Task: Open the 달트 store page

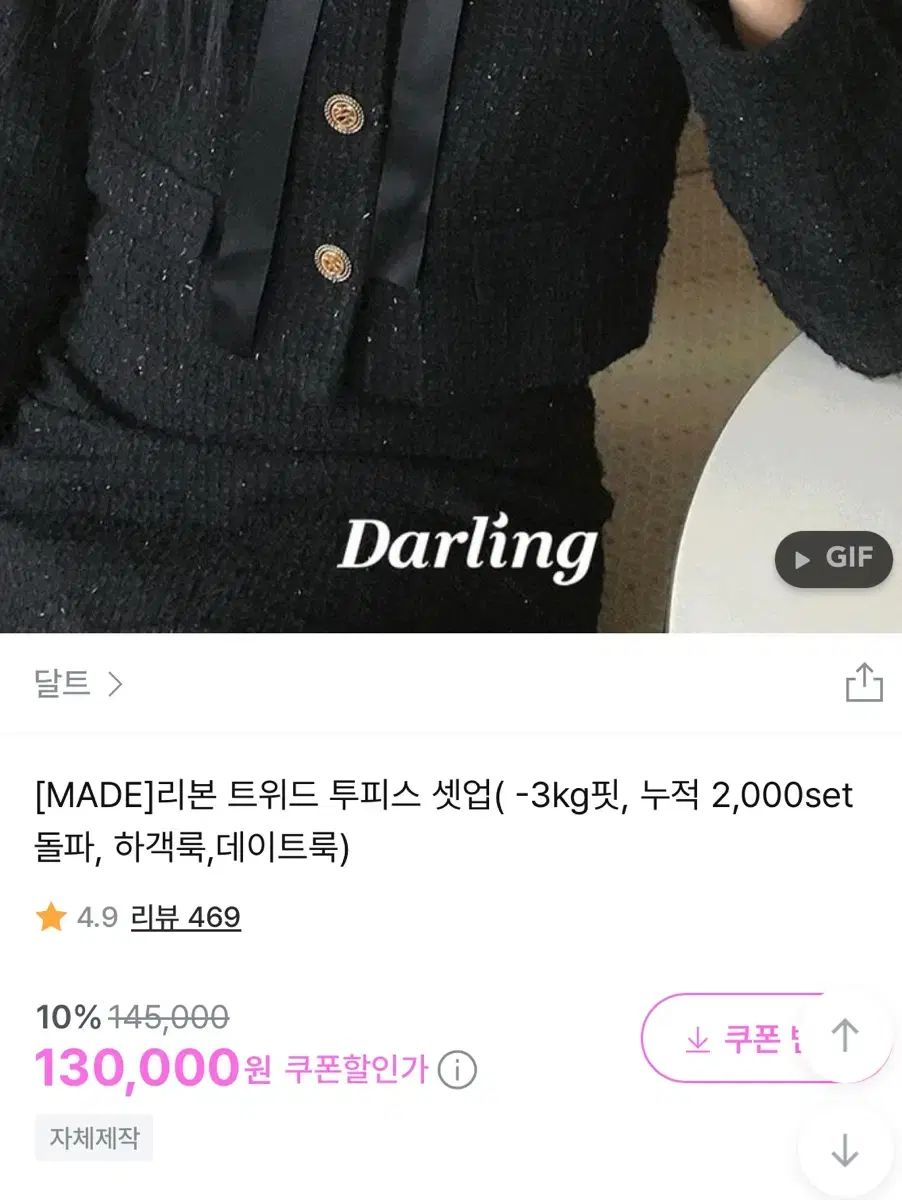Action: click(78, 684)
